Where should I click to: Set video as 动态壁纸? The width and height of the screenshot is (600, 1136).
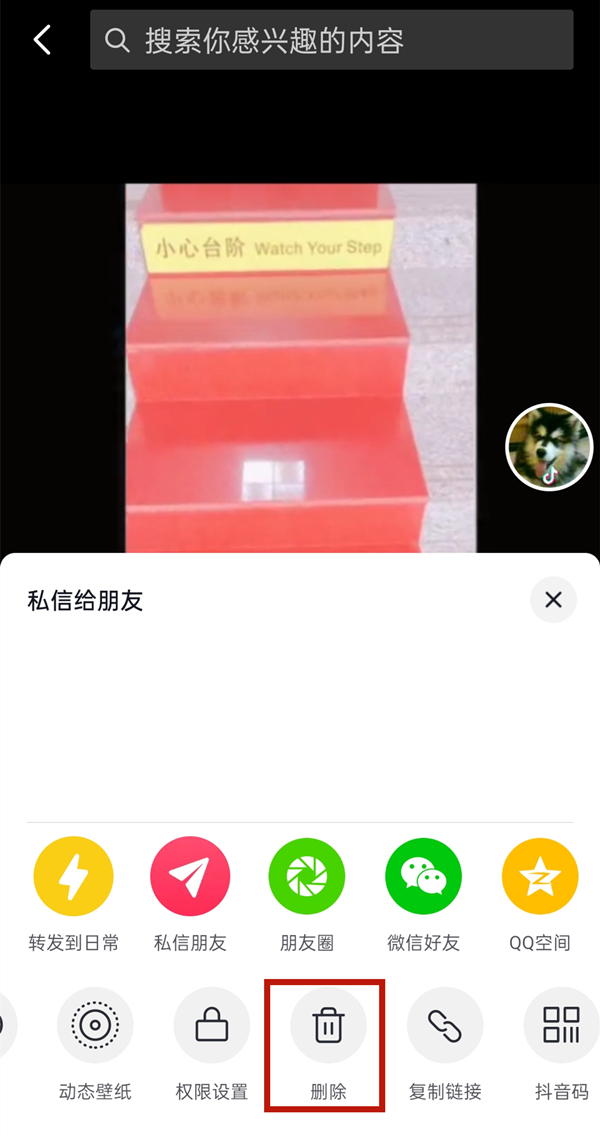click(x=95, y=1026)
